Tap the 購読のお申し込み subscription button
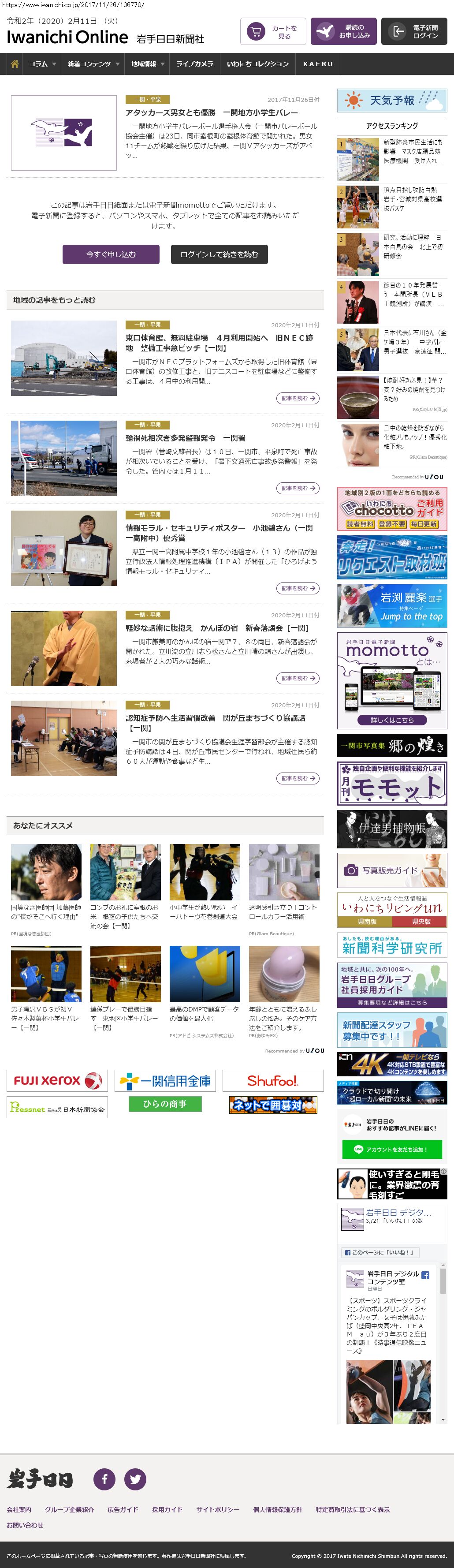 coord(343,31)
